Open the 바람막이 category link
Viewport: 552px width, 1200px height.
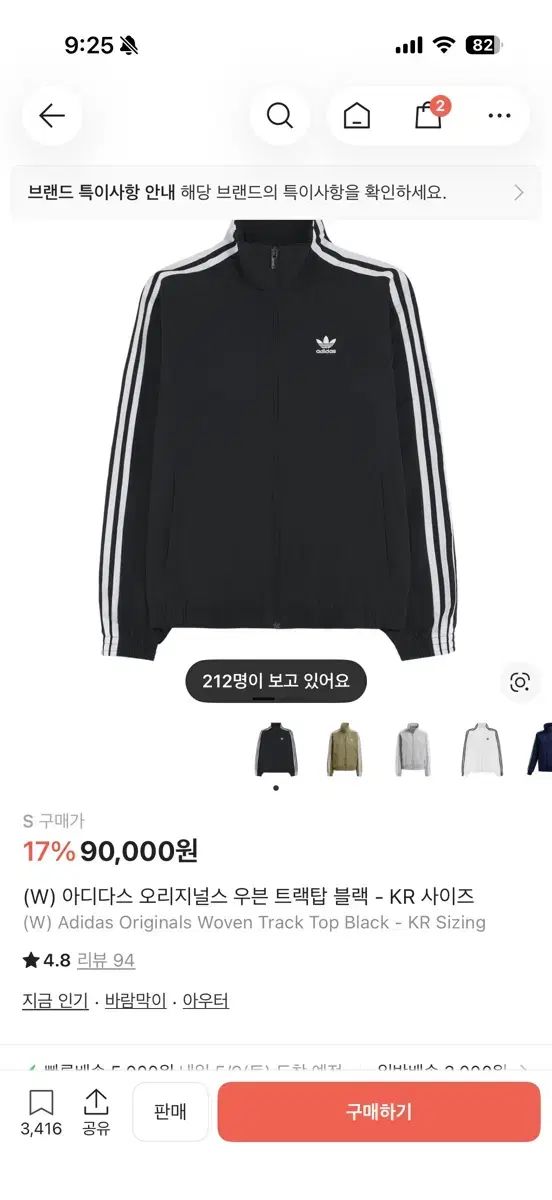135,1001
